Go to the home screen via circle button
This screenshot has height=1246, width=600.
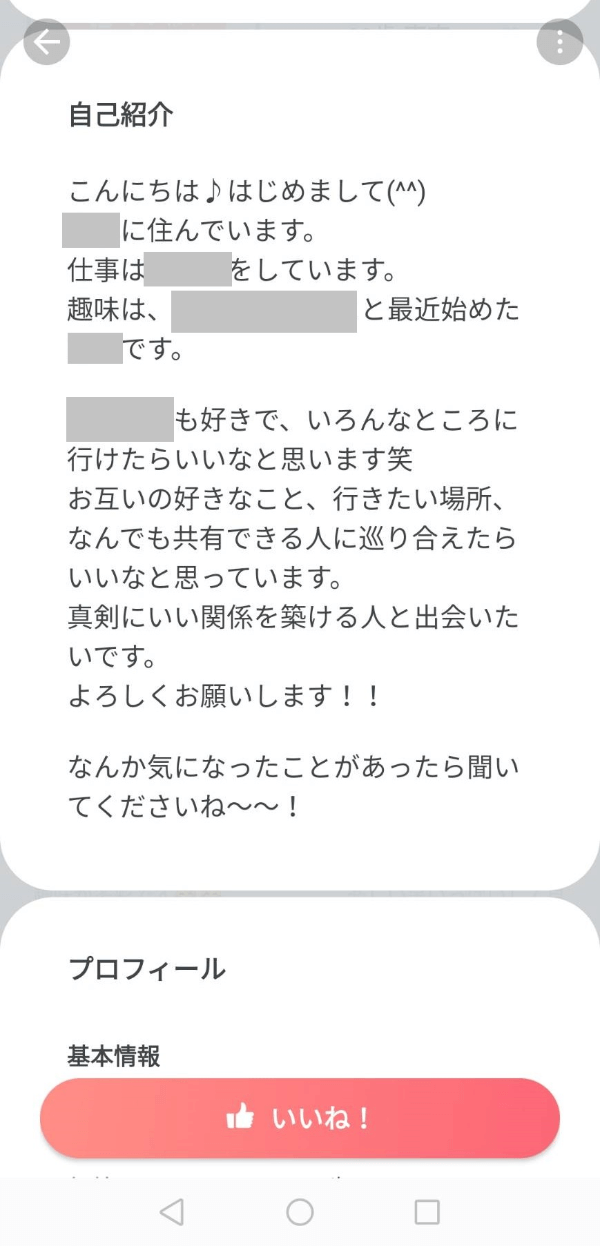[x=300, y=1212]
